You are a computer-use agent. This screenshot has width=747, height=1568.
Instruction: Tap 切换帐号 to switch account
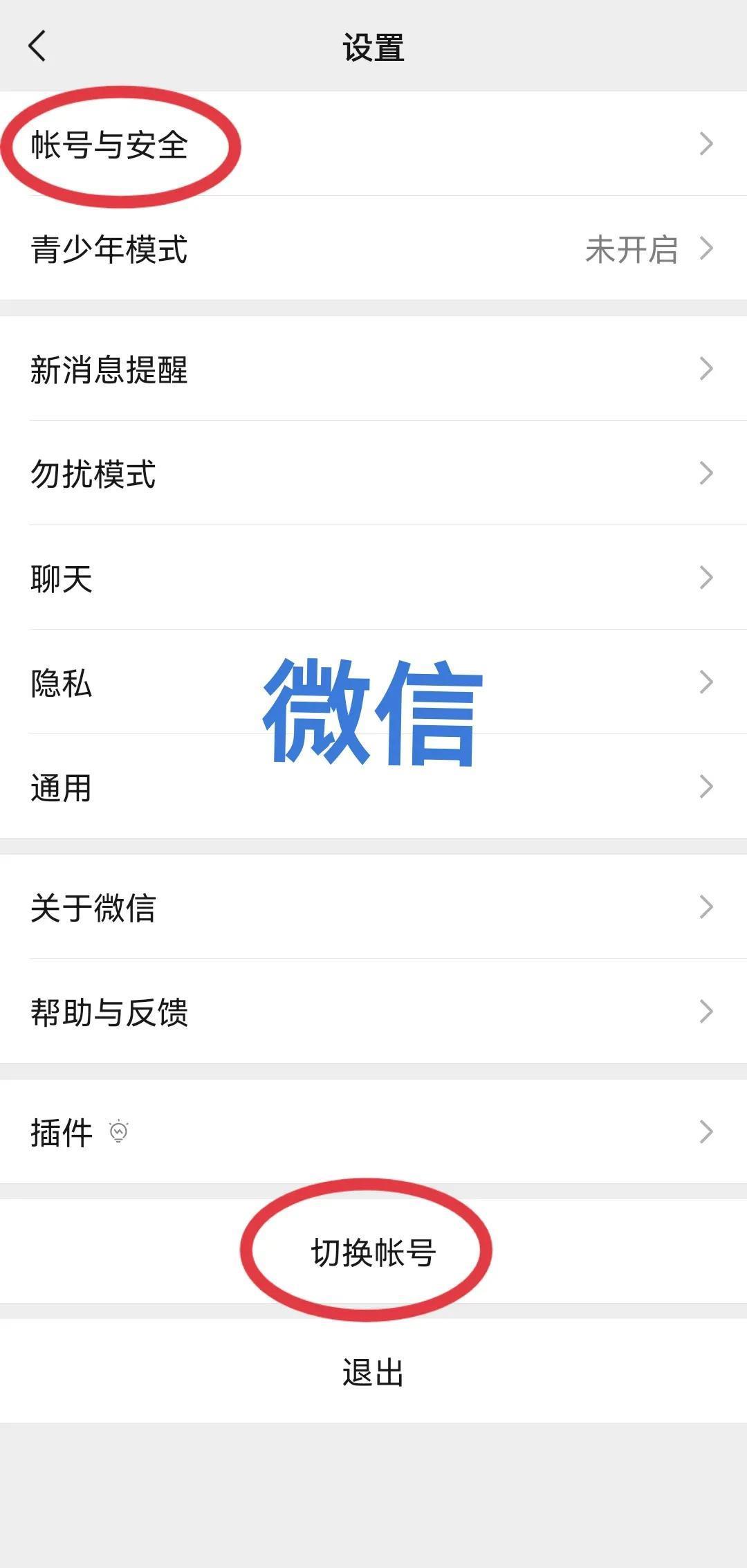click(x=373, y=1252)
